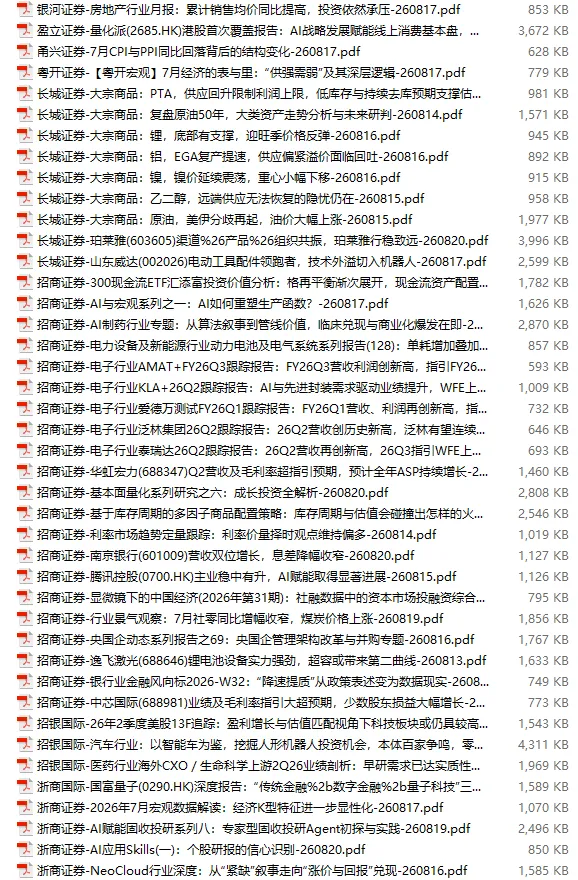Open 甬兴证券 7月CPI与PPI report file
The image size is (578, 880).
(x=199, y=52)
